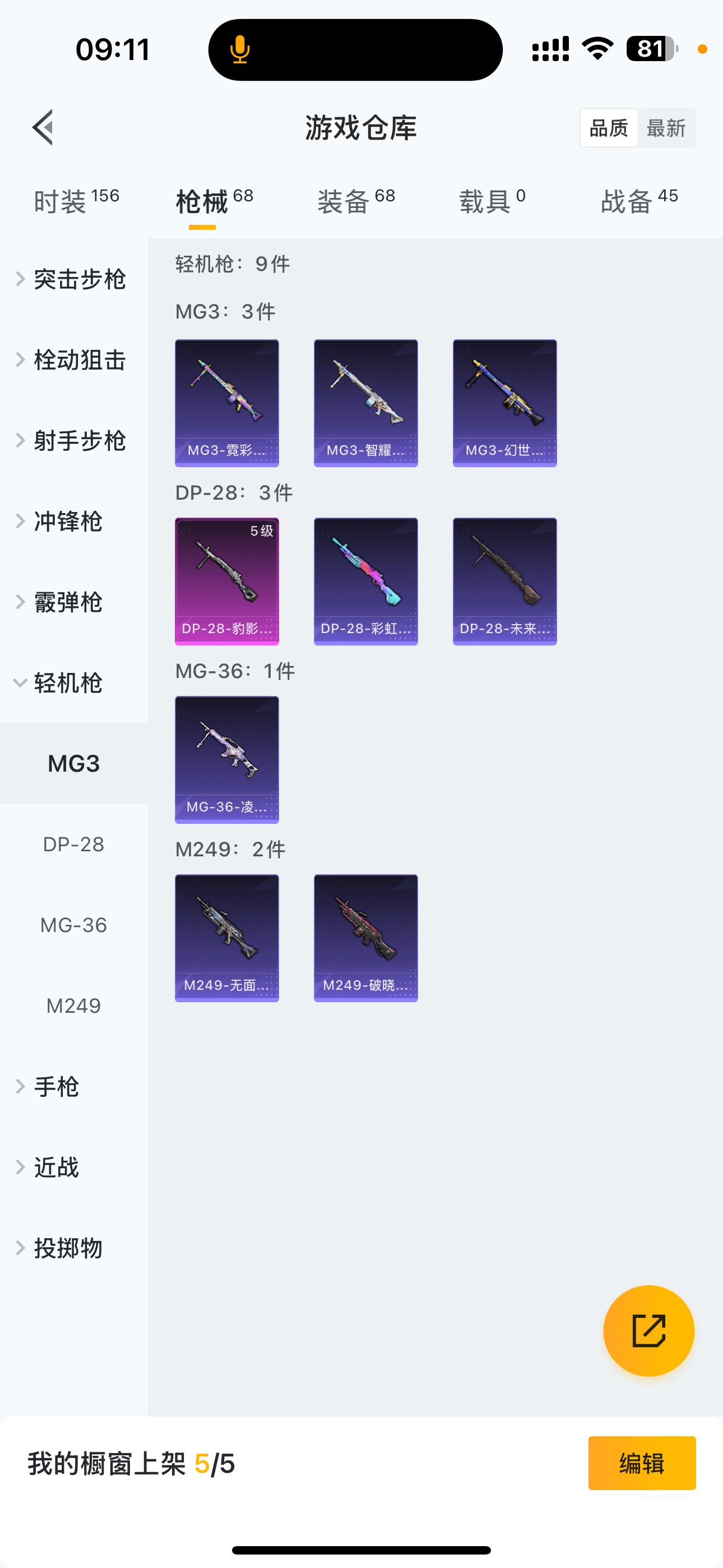The width and height of the screenshot is (723, 1568).
Task: Open the level 5 DP-28-豹影 skin
Action: point(227,582)
